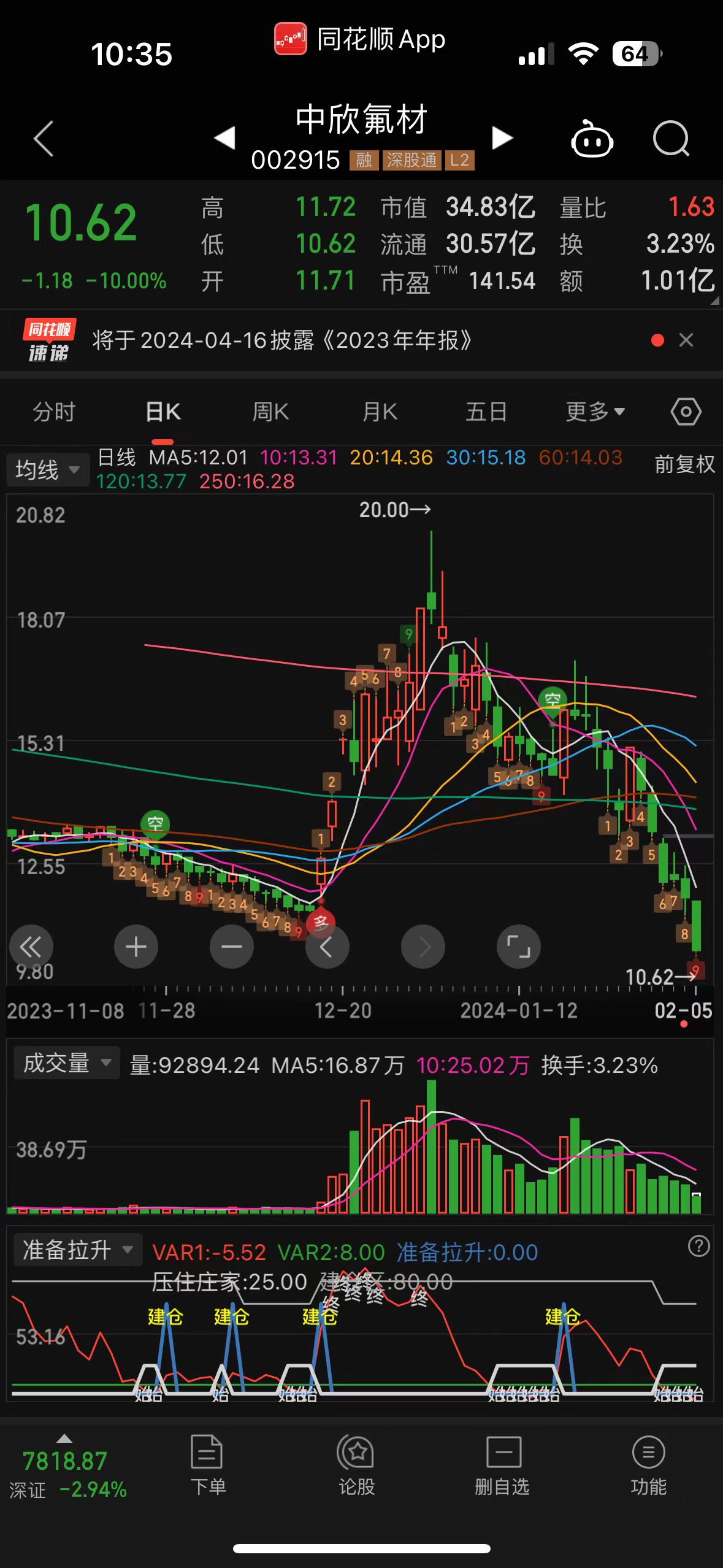
Task: Open the AI assistant robot icon
Action: pos(592,139)
